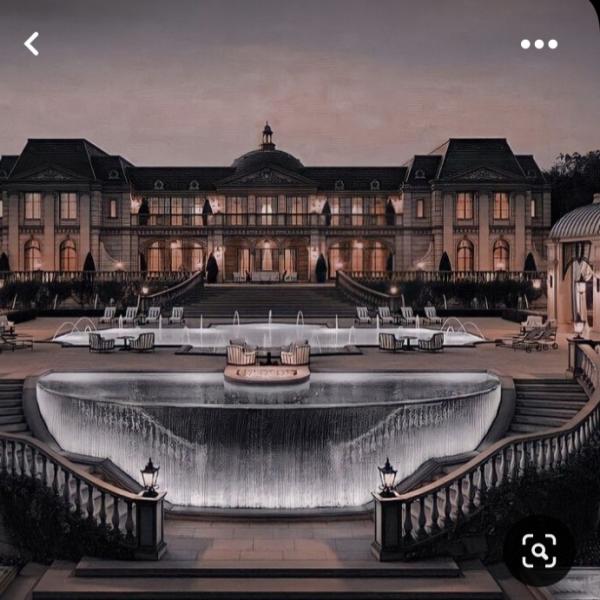The image size is (600, 600).
Task: Go back using the arrow icon
Action: point(32,44)
